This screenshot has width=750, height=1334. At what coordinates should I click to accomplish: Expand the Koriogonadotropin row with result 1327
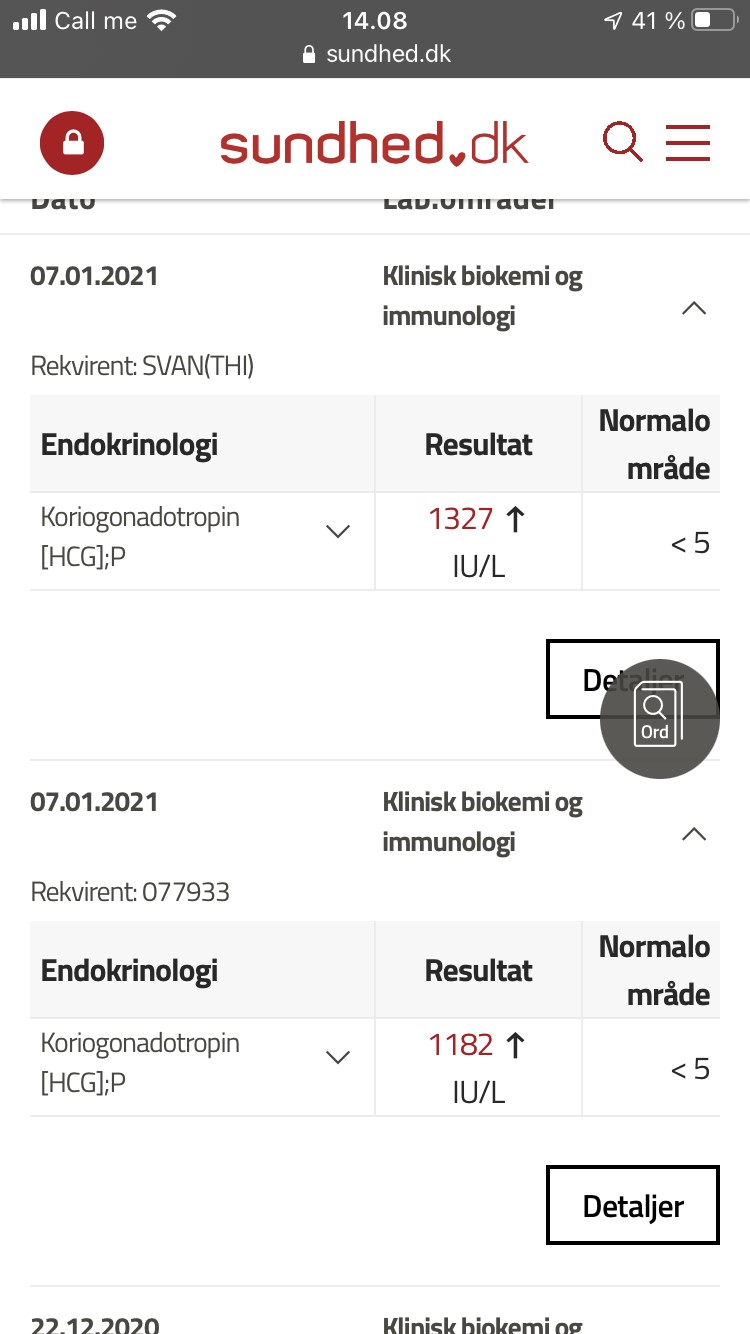click(x=338, y=531)
